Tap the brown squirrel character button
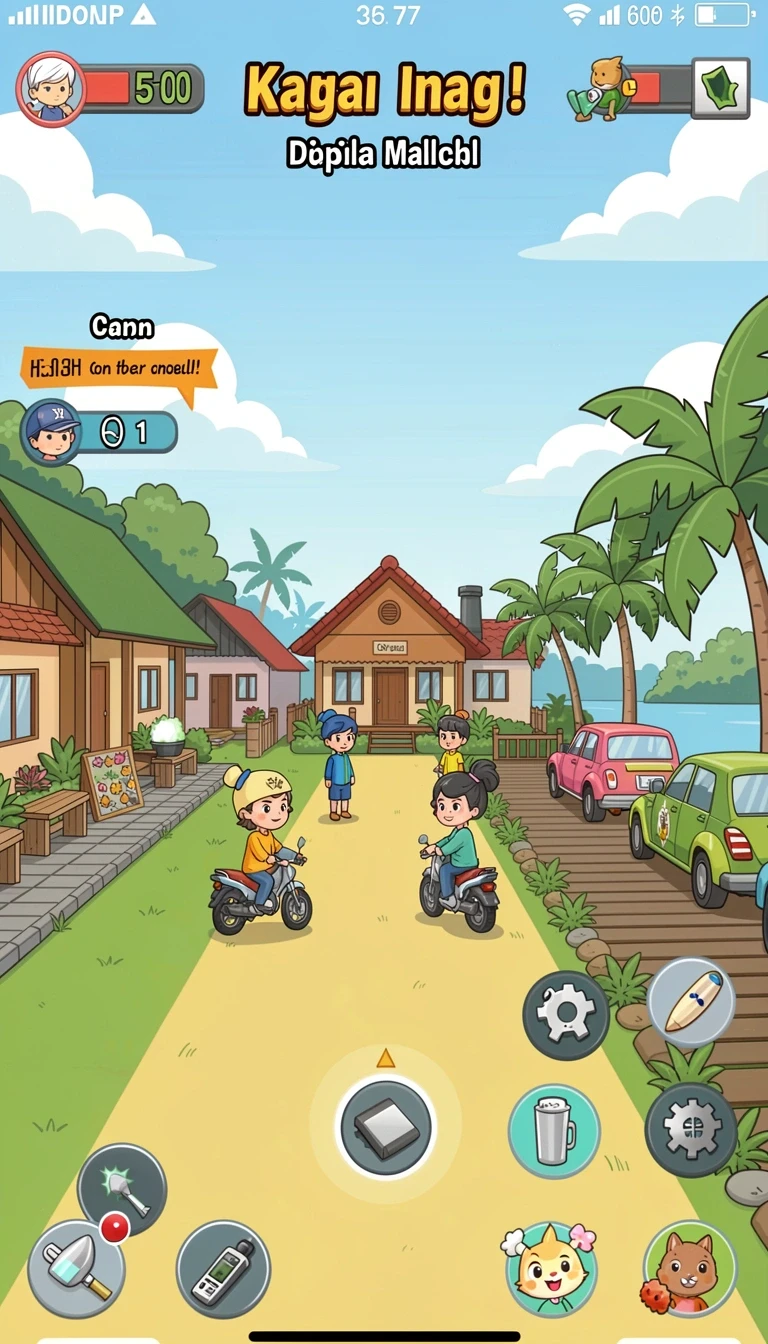Image resolution: width=768 pixels, height=1344 pixels. click(x=690, y=1268)
